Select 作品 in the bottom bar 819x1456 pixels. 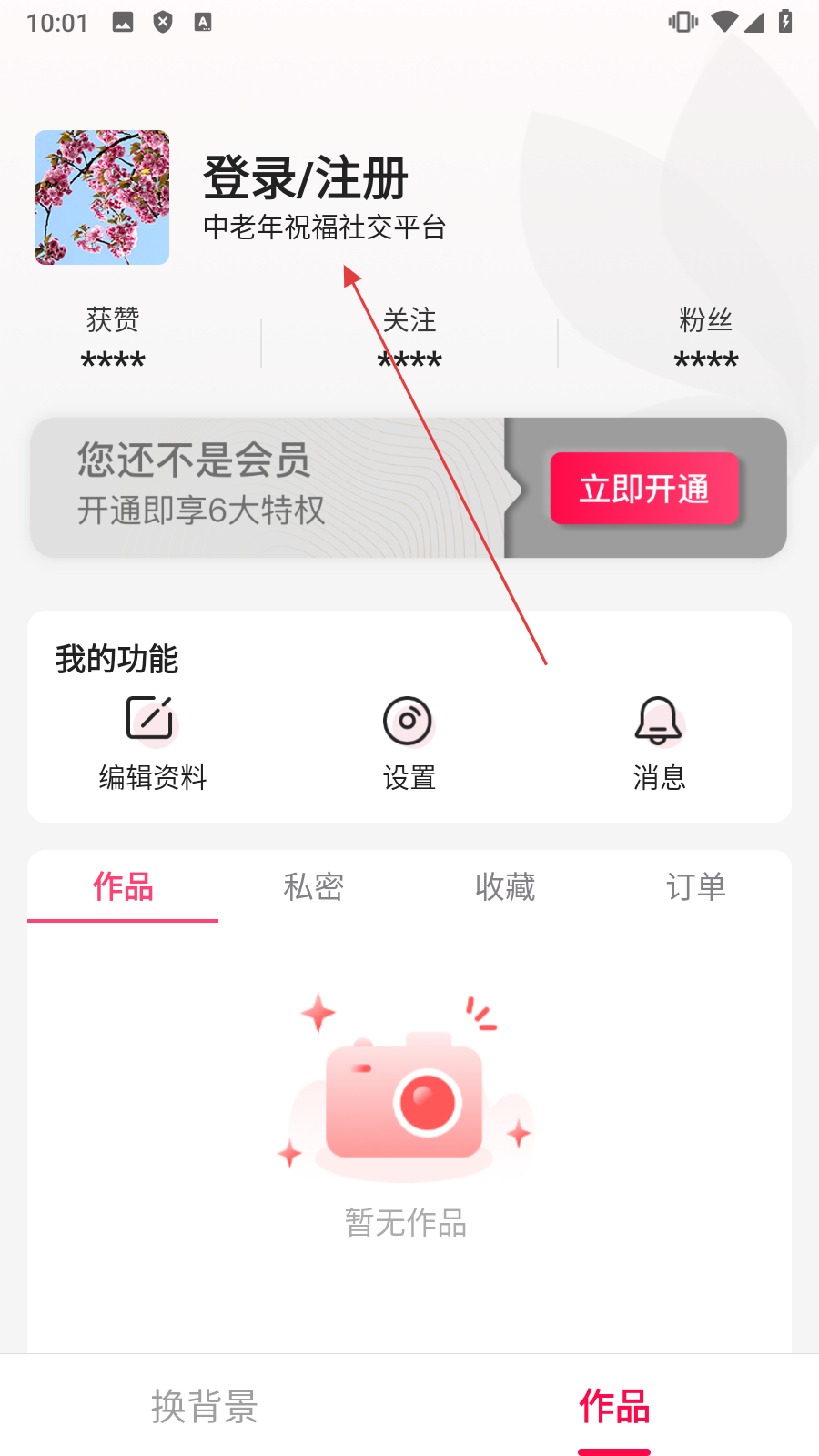(614, 1406)
